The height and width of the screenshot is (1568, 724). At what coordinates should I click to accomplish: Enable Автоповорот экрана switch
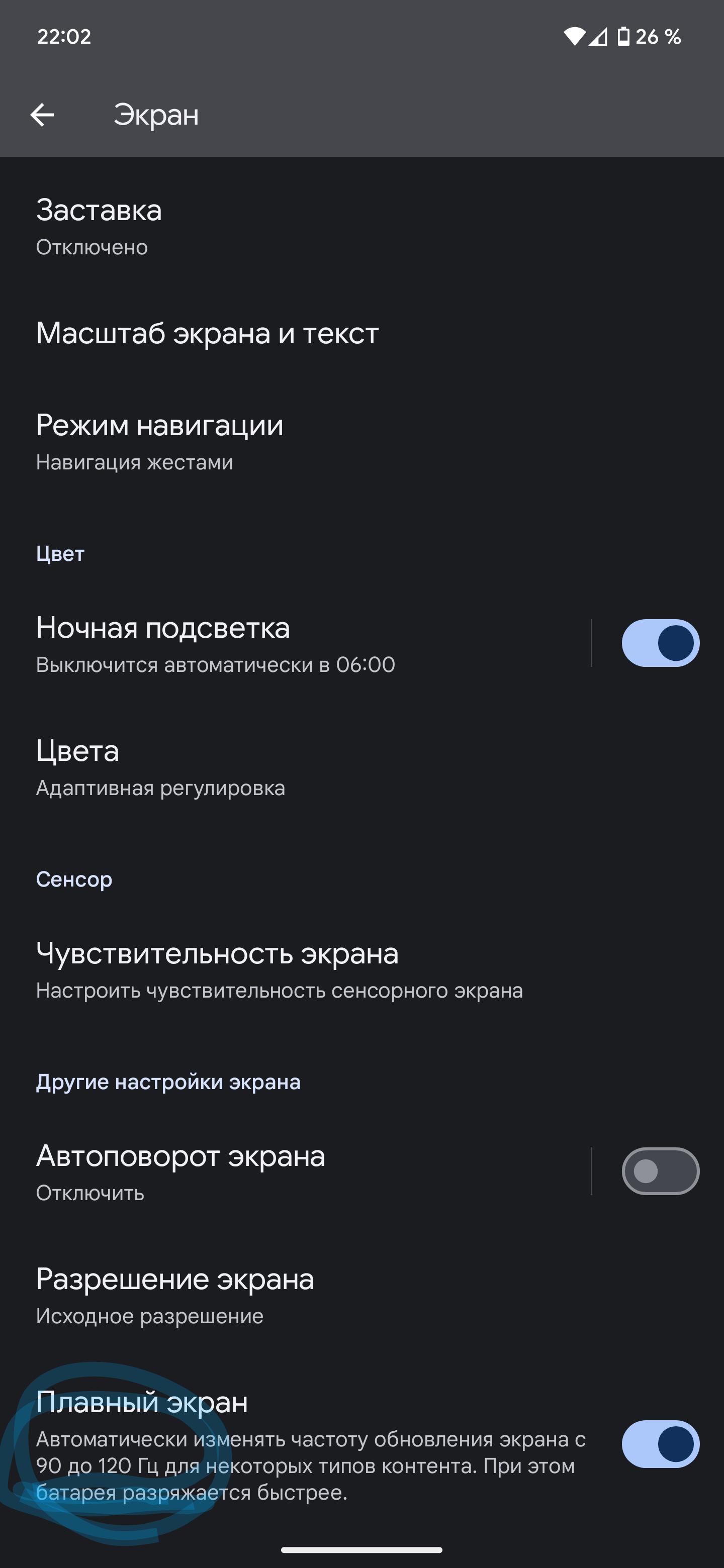pyautogui.click(x=660, y=1171)
